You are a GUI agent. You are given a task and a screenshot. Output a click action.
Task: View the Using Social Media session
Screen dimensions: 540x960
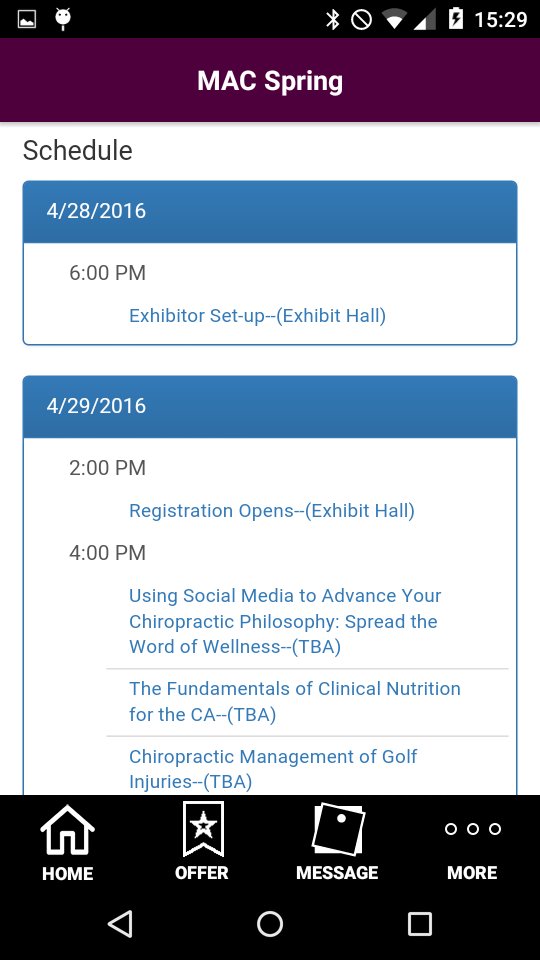point(285,621)
